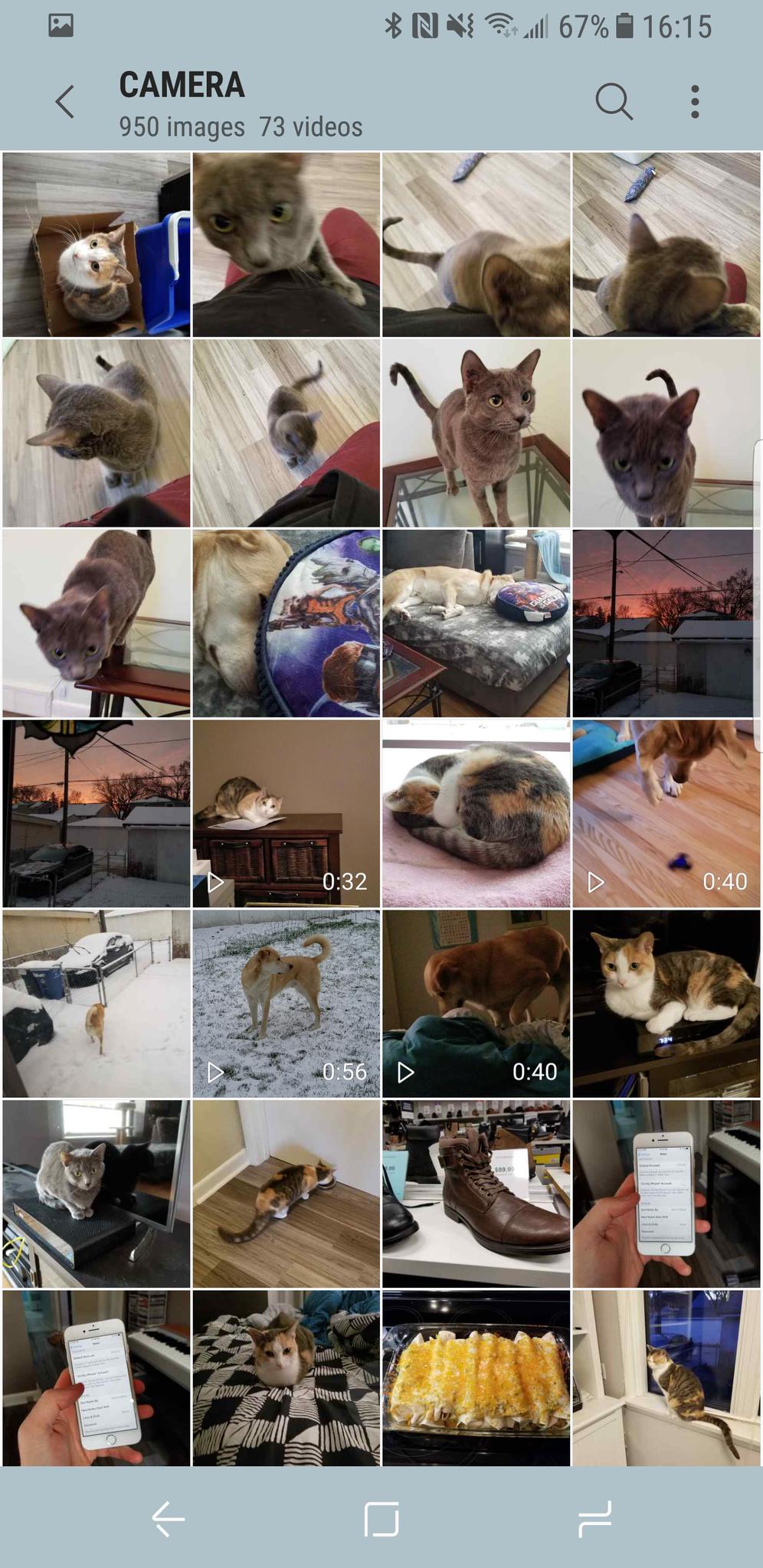Open photo of calico cat in cardboard box
Viewport: 763px width, 1568px height.
pos(96,245)
